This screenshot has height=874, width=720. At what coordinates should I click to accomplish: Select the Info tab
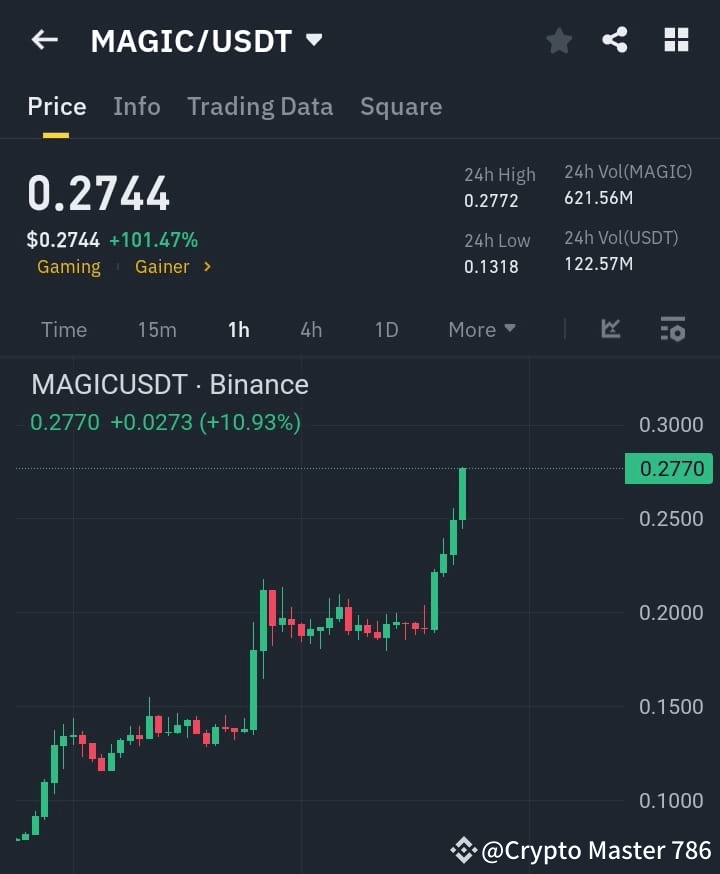tap(137, 106)
